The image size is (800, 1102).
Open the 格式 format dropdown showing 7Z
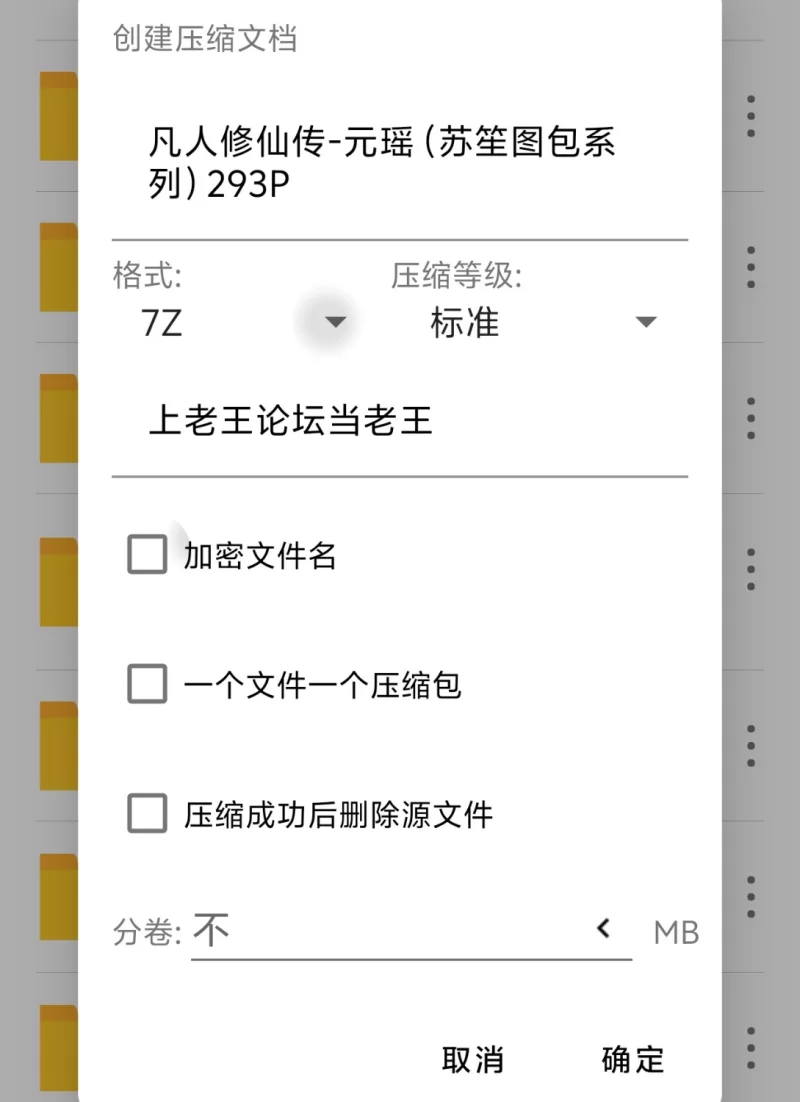245,322
